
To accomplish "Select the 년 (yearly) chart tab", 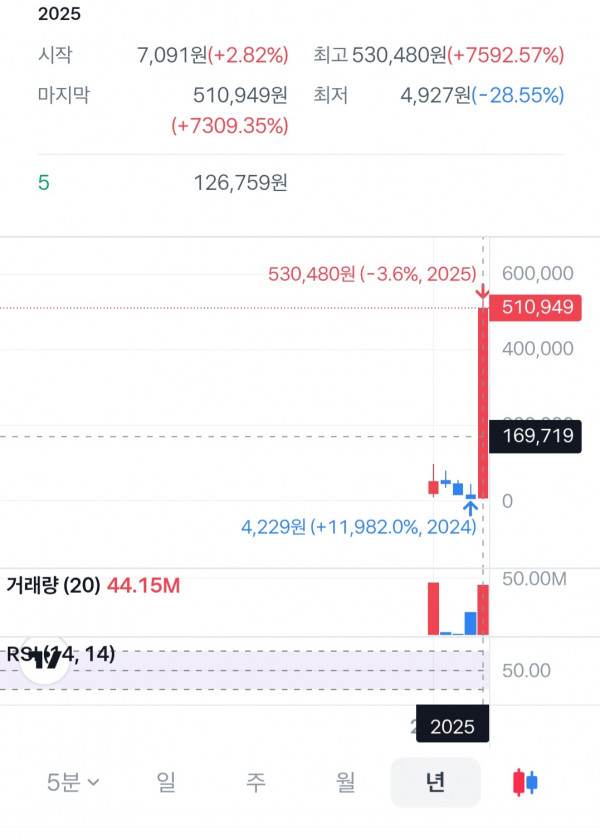I will (x=435, y=782).
